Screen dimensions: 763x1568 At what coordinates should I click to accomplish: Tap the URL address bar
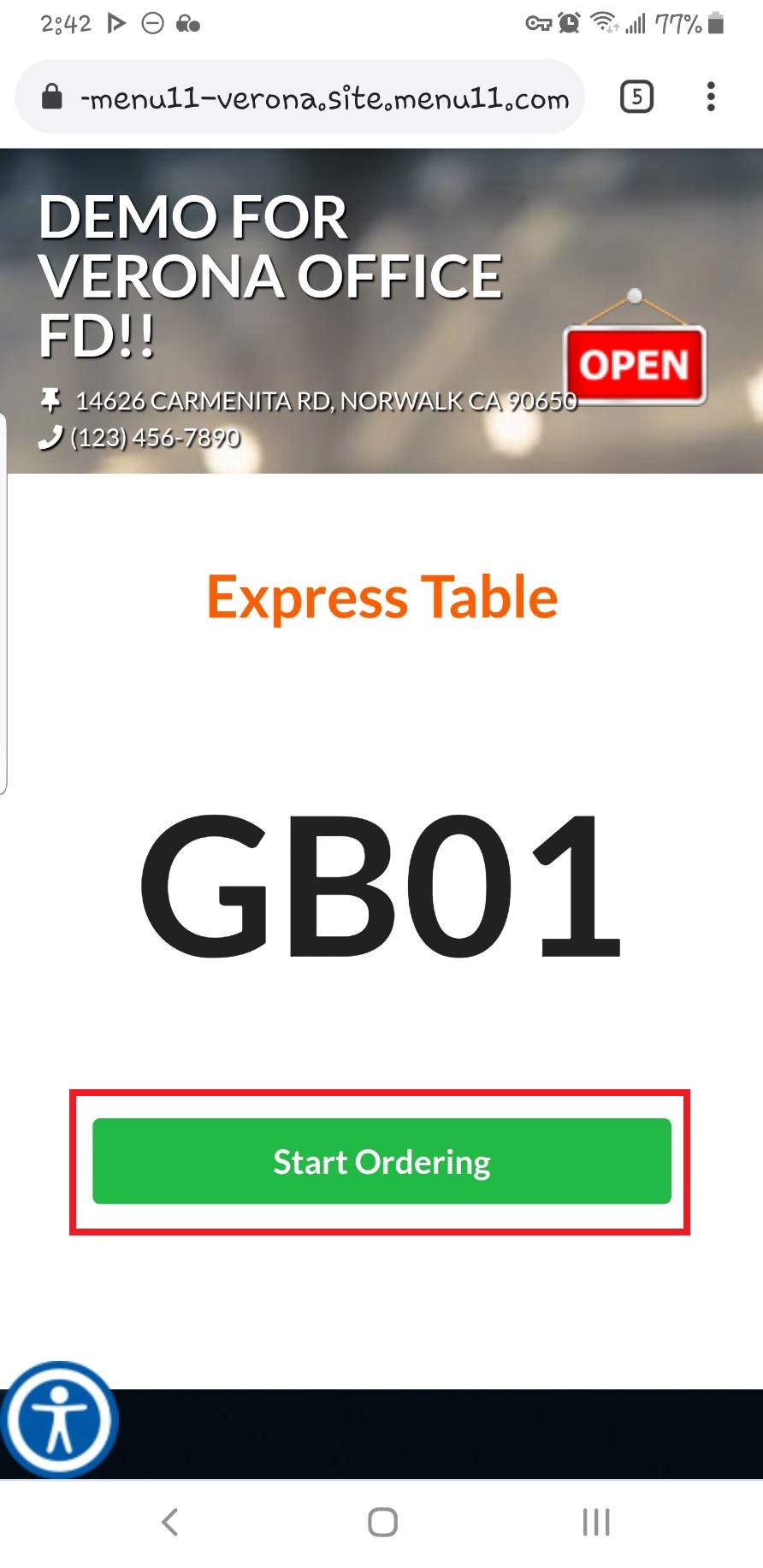point(299,97)
